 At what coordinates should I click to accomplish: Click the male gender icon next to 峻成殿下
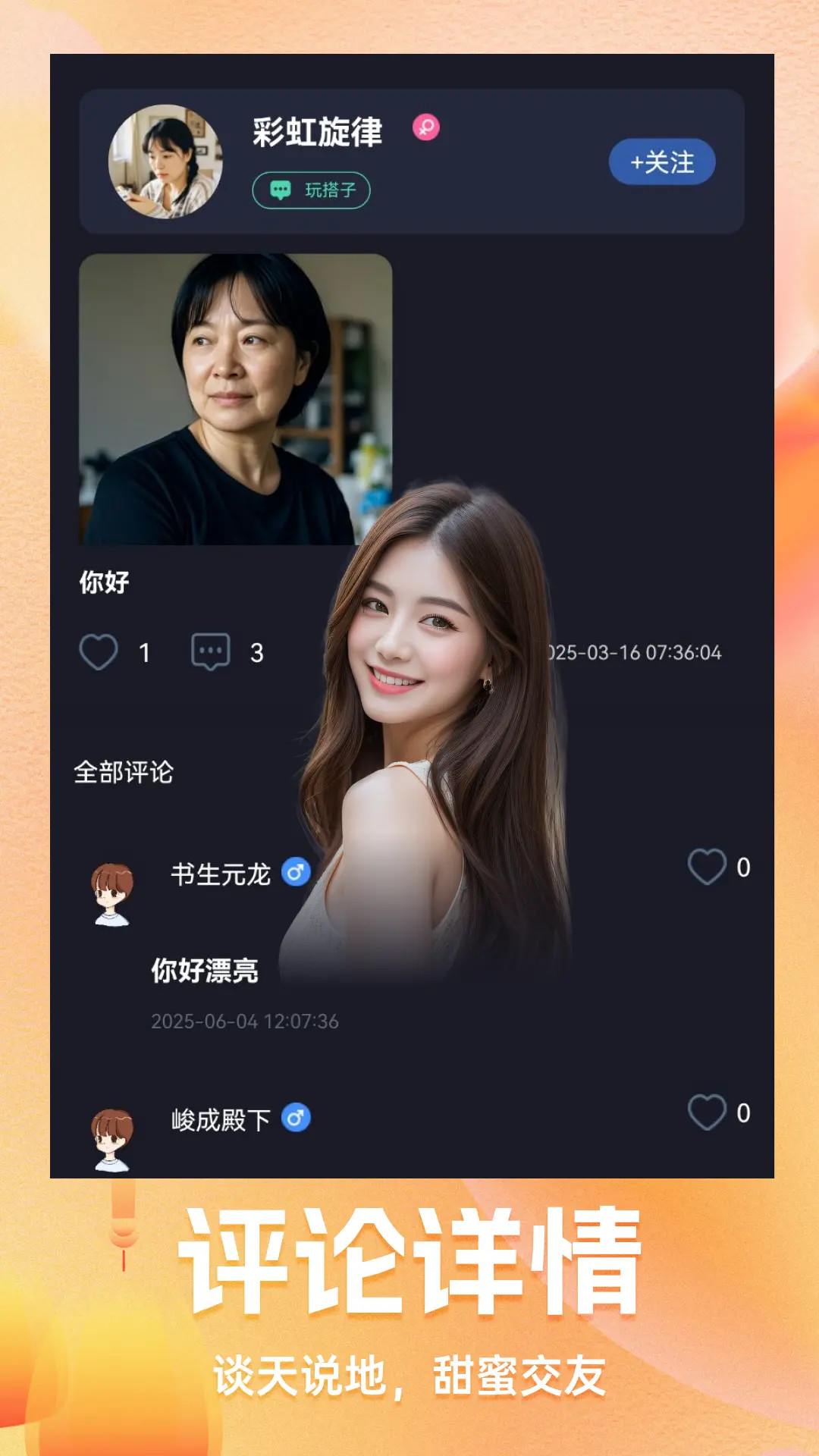(295, 1116)
